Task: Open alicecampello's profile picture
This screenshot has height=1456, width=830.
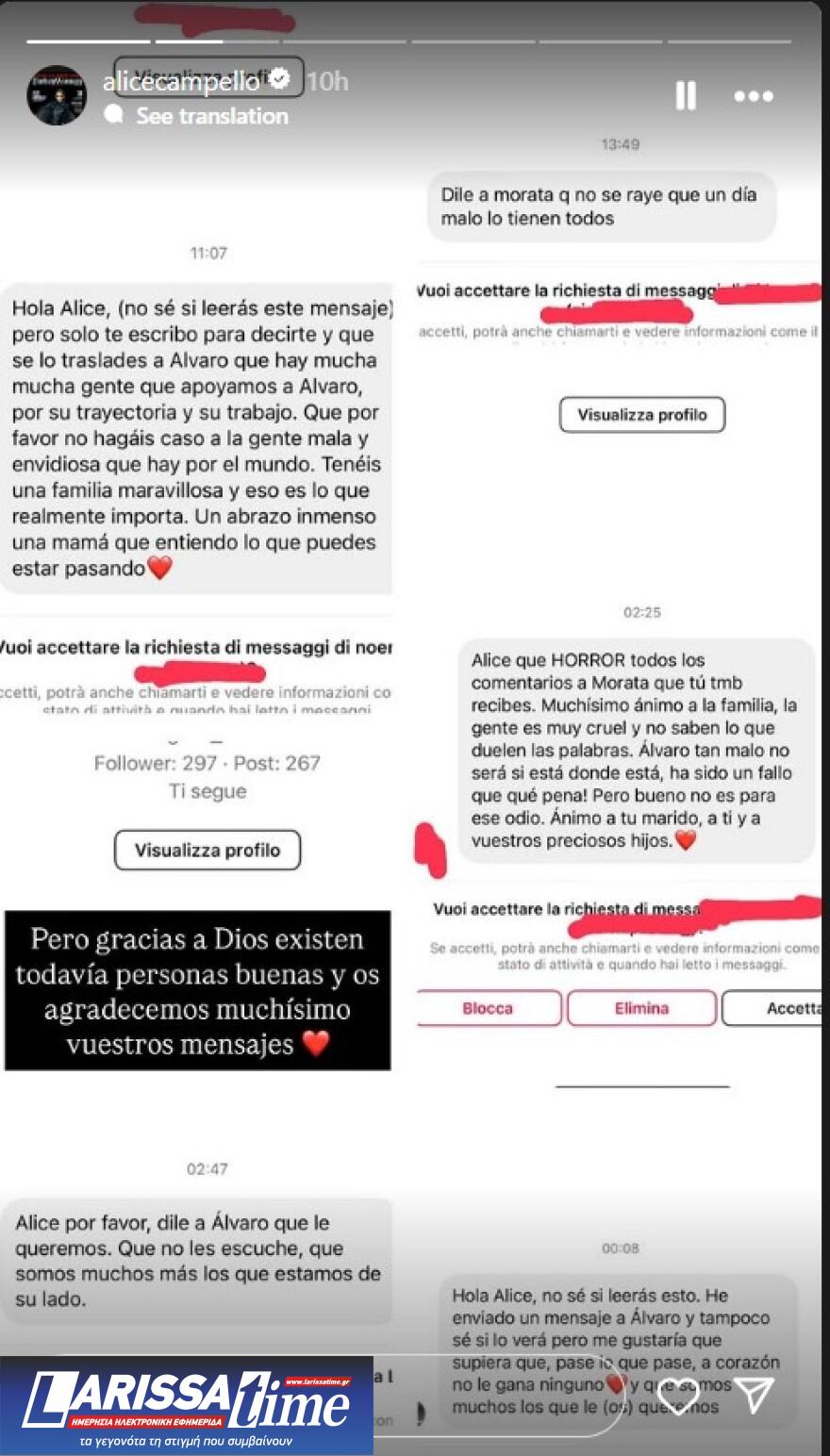Action: coord(57,95)
